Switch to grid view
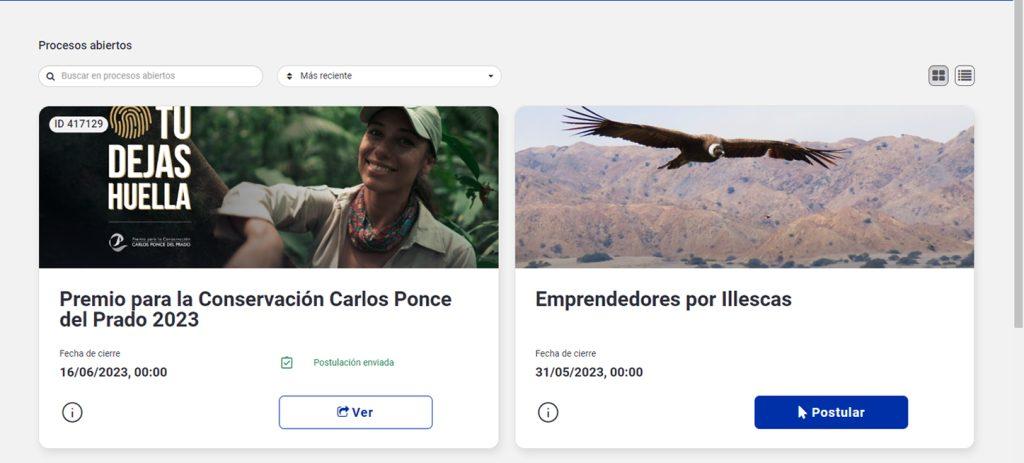Screen dimensions: 1024x463 click(x=938, y=75)
